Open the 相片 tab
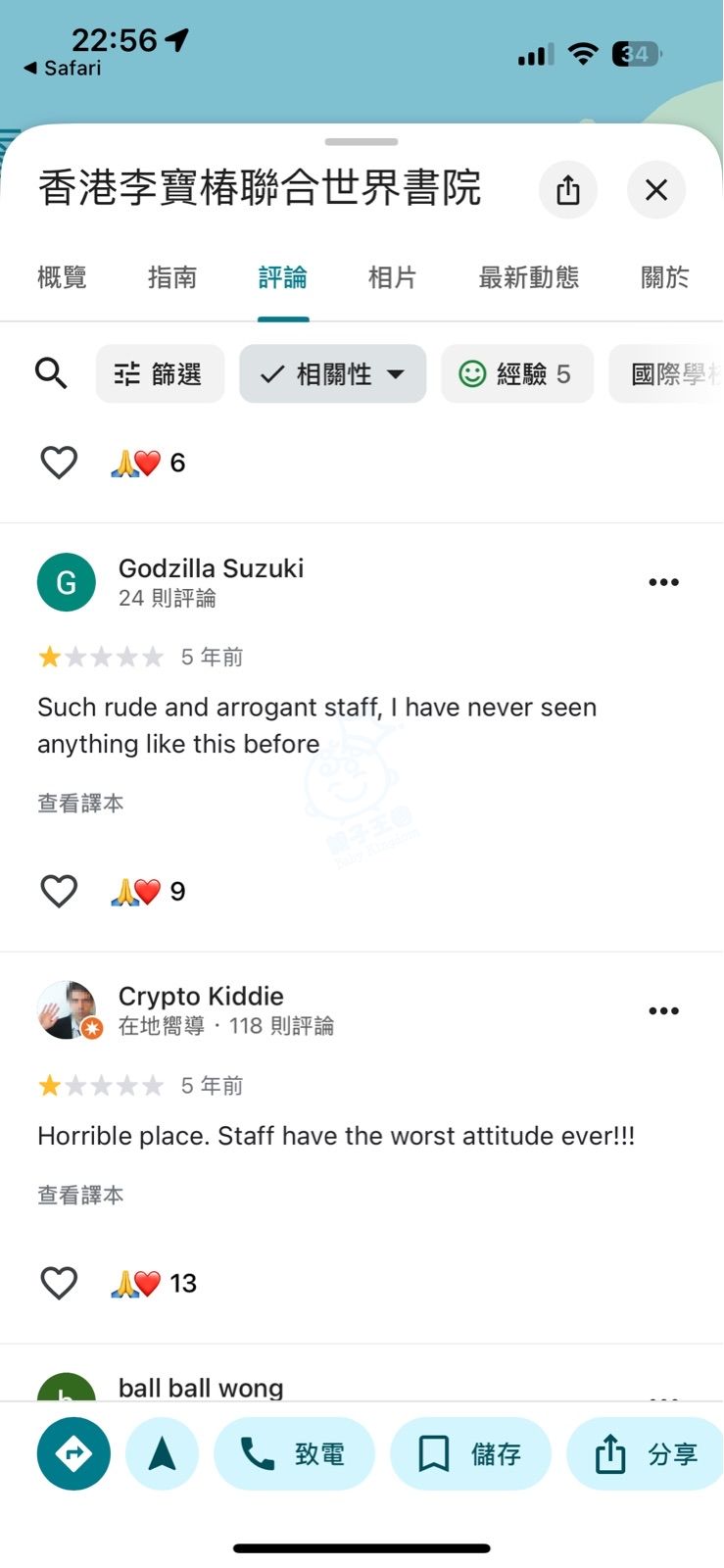The height and width of the screenshot is (1568, 724). (x=392, y=277)
